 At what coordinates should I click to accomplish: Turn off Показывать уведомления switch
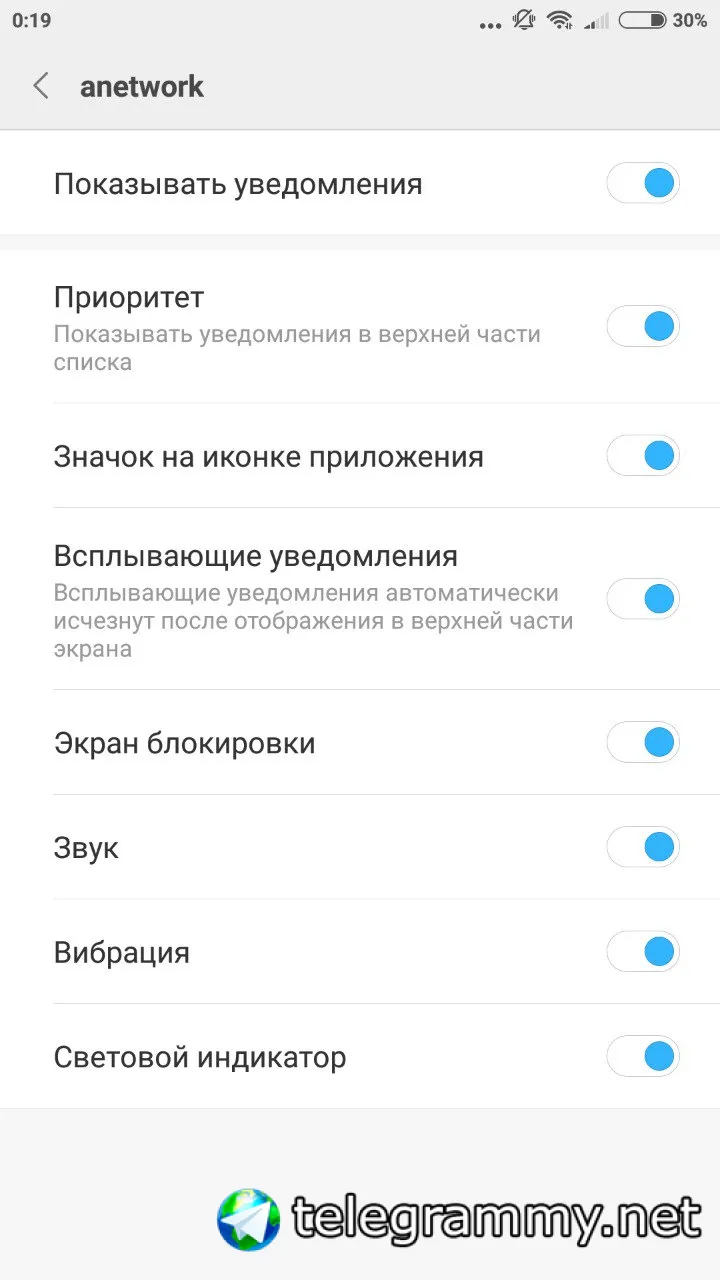tap(643, 184)
